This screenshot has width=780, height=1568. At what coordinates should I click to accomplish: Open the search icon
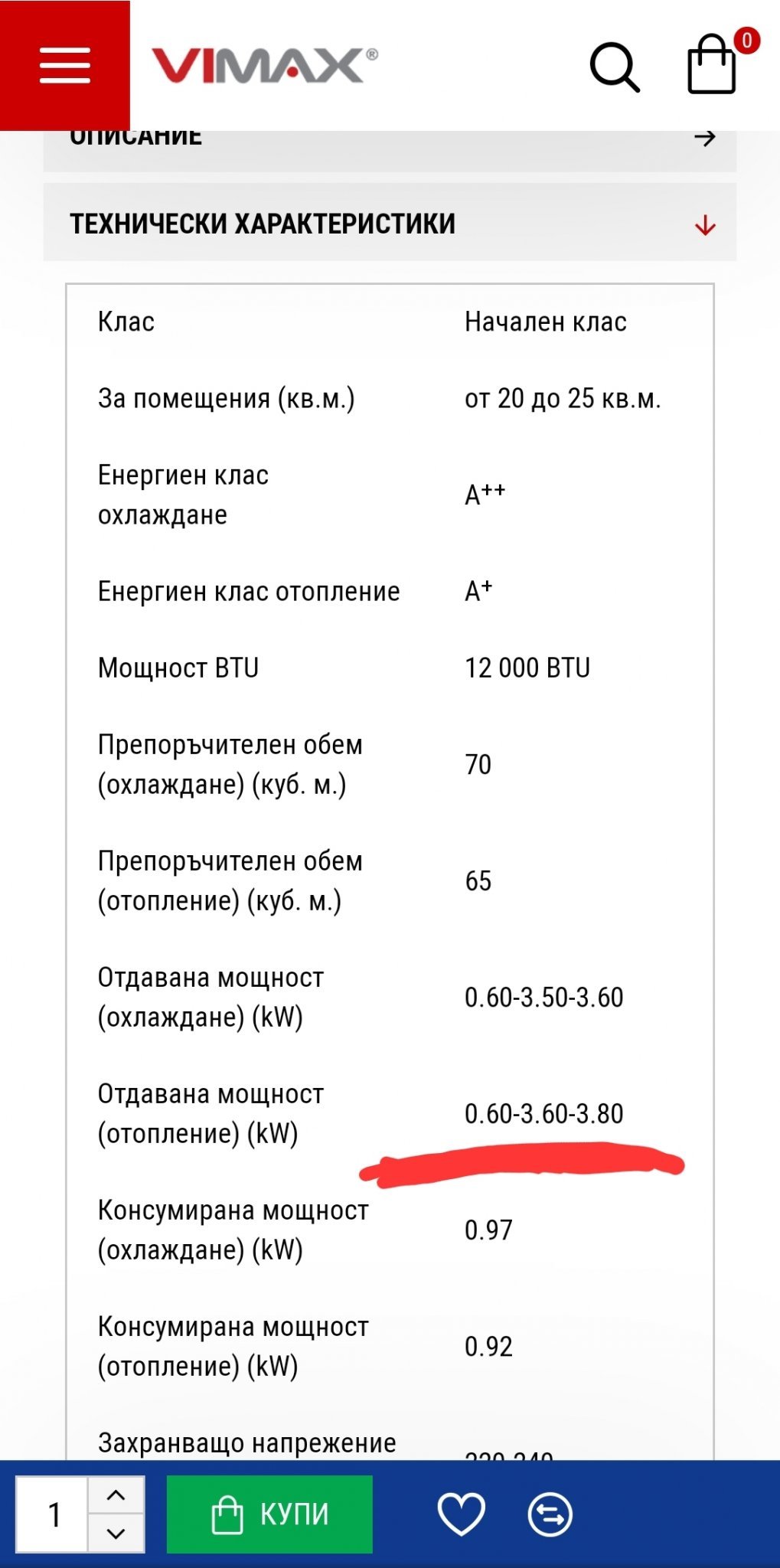coord(615,67)
